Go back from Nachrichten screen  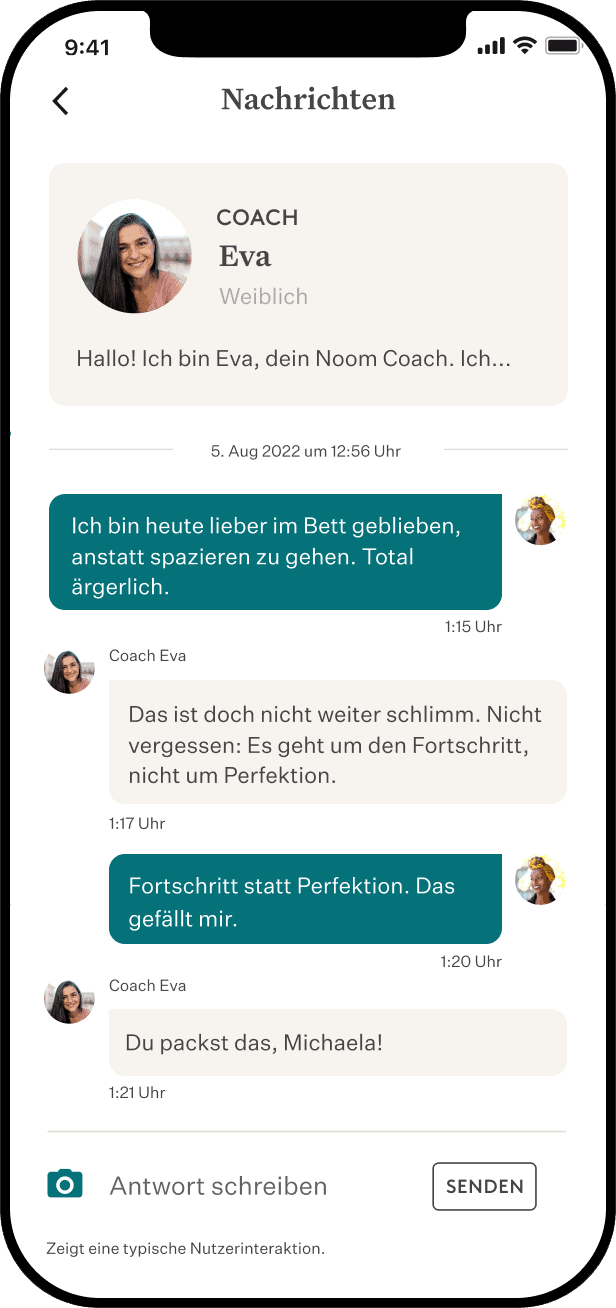(61, 100)
